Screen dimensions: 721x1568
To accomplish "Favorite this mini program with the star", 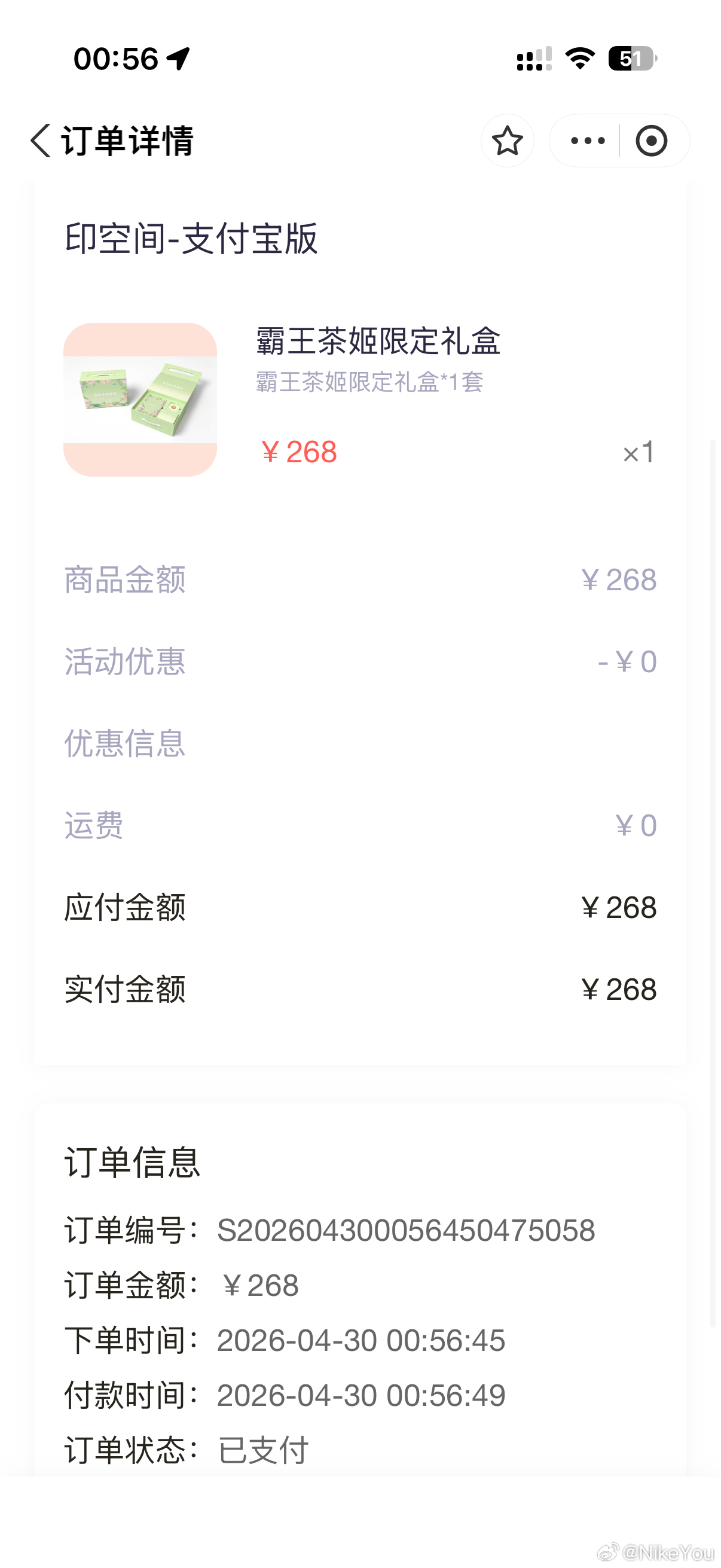I will tap(507, 141).
